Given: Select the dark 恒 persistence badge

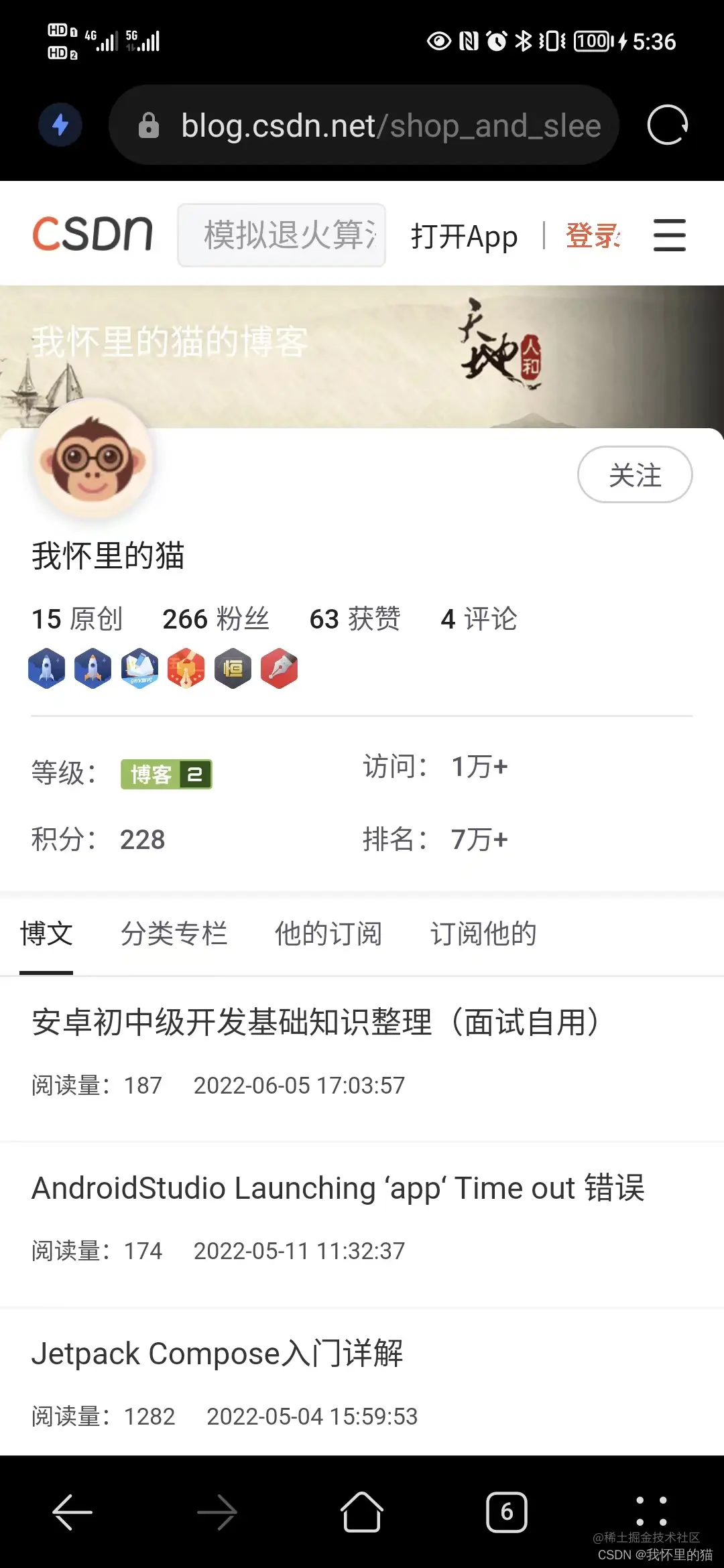Looking at the screenshot, I should (x=231, y=668).
